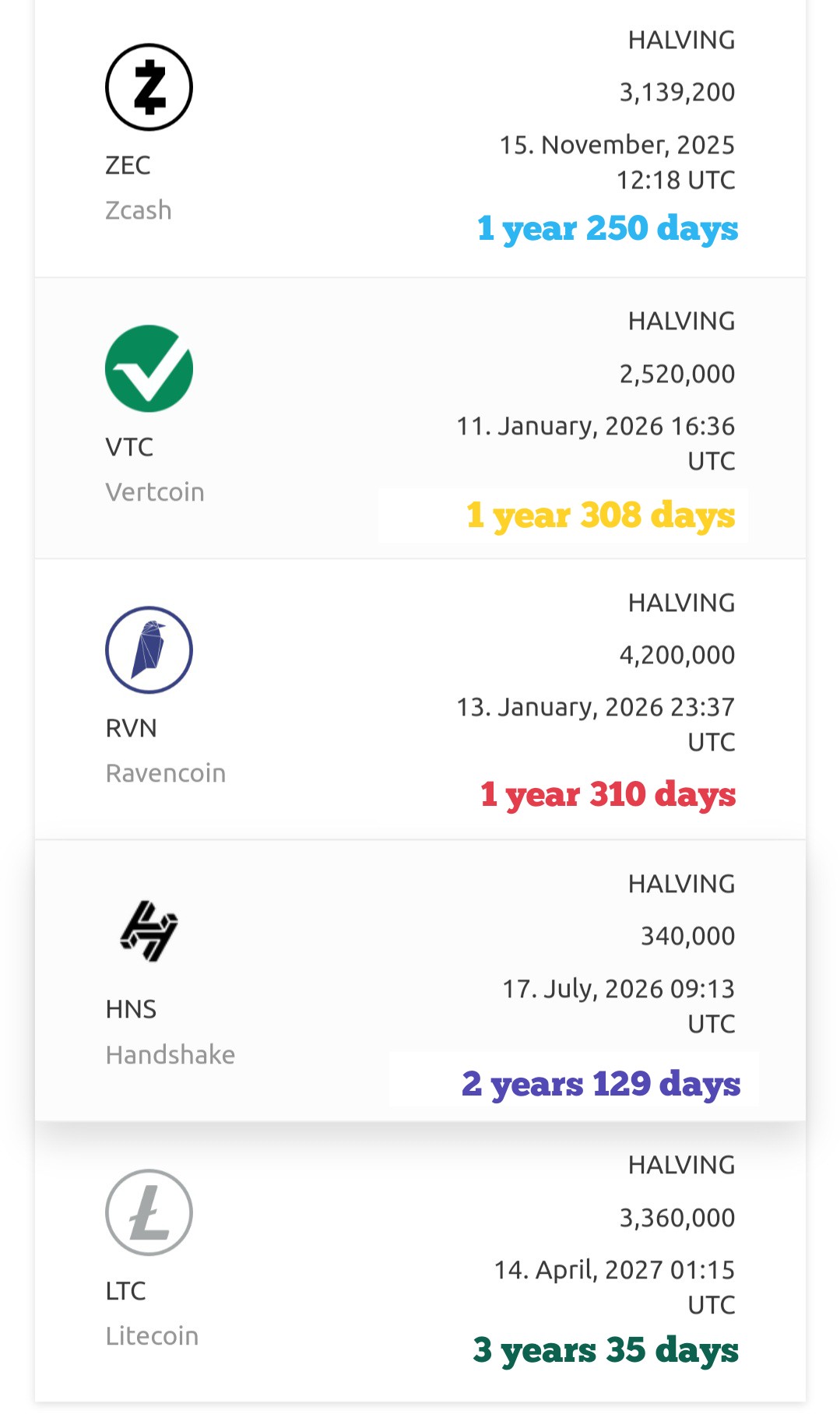
Task: Select the Ravencoin RVN halving entry
Action: coord(420,699)
